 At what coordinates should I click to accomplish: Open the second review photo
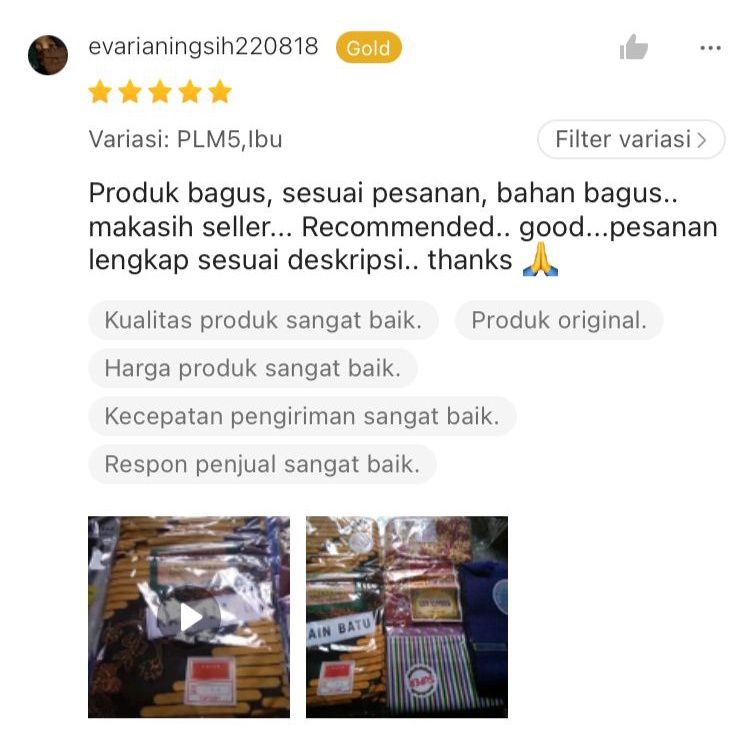click(407, 616)
